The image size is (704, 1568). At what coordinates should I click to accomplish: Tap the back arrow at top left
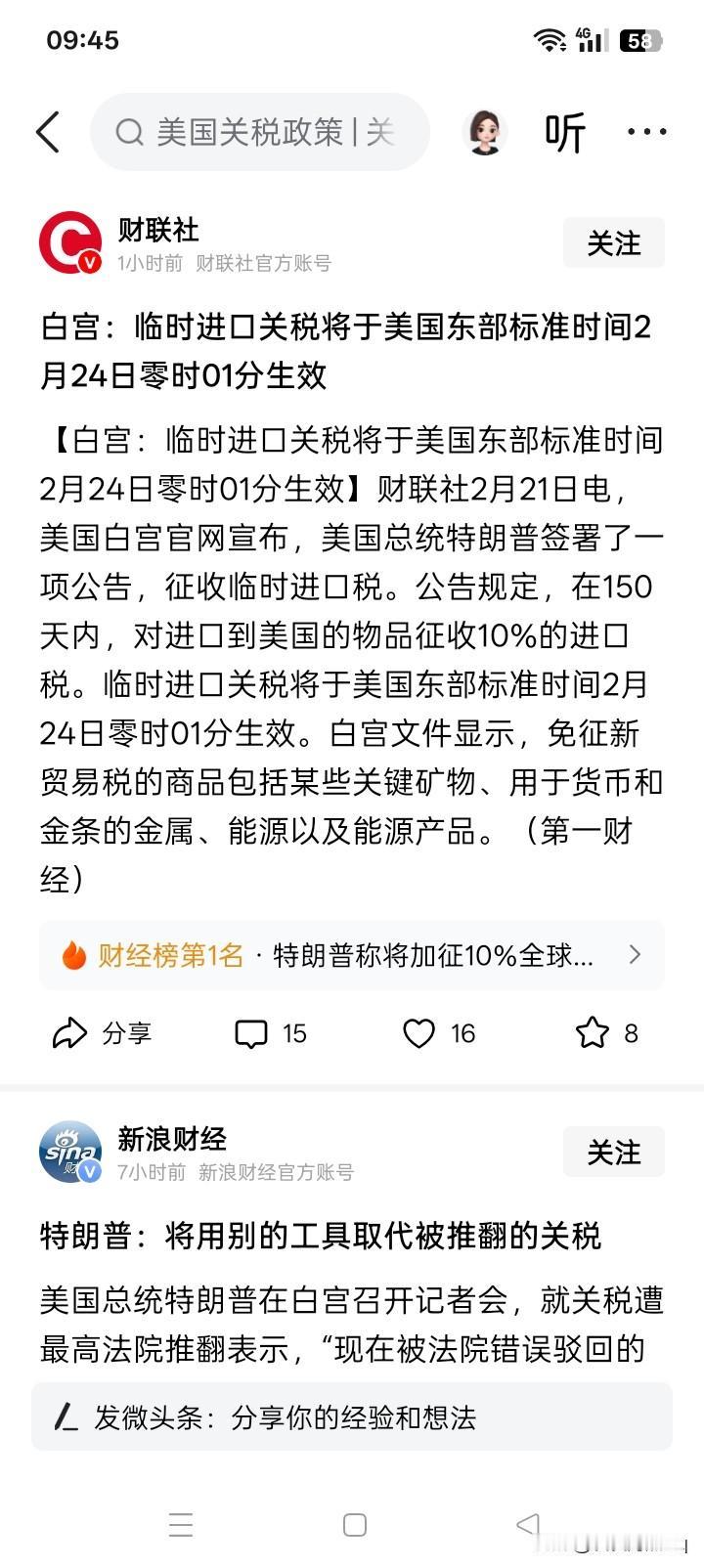pyautogui.click(x=48, y=132)
